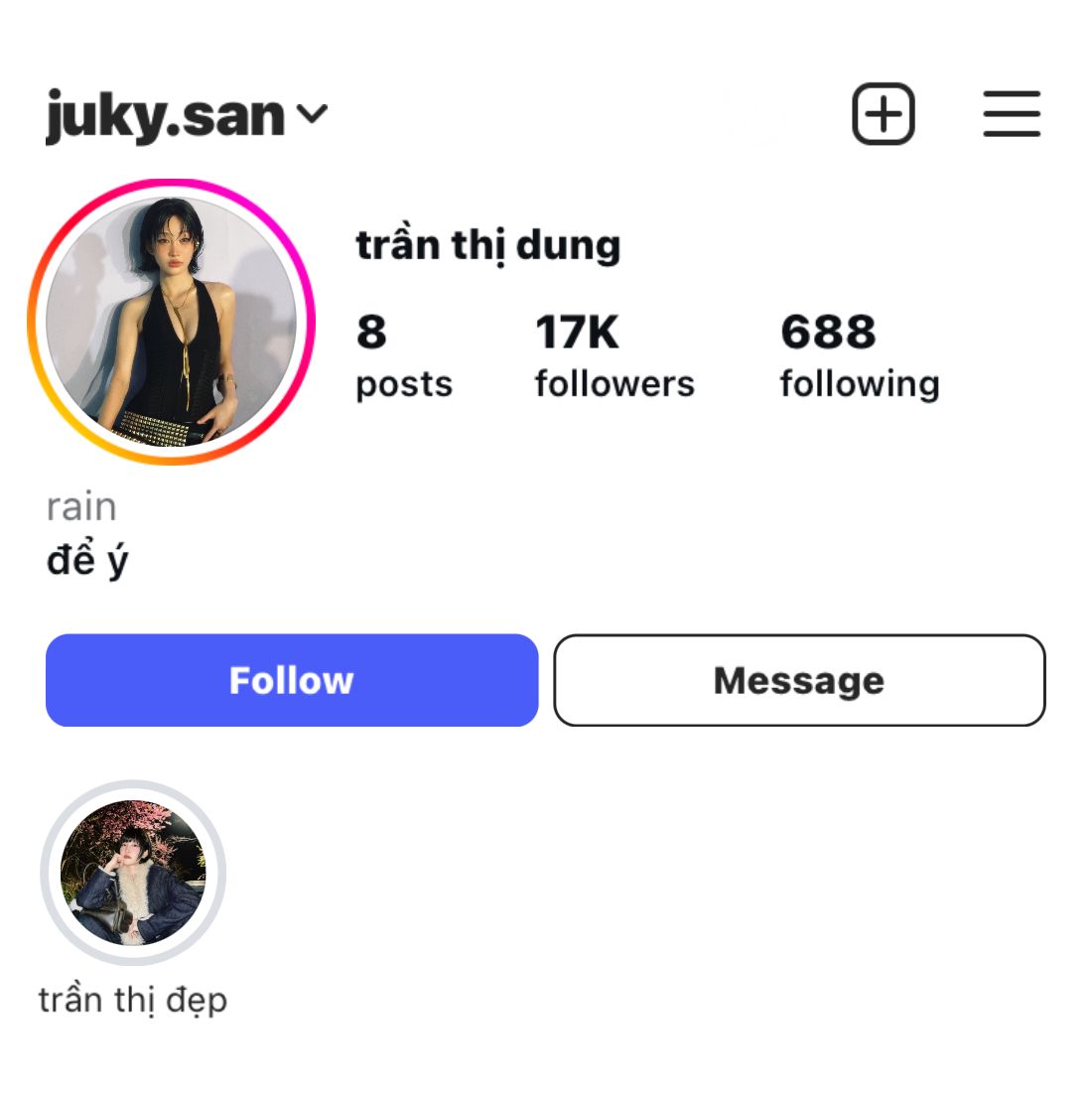Screen dimensions: 1092x1094
Task: View the profile picture story
Action: click(171, 322)
